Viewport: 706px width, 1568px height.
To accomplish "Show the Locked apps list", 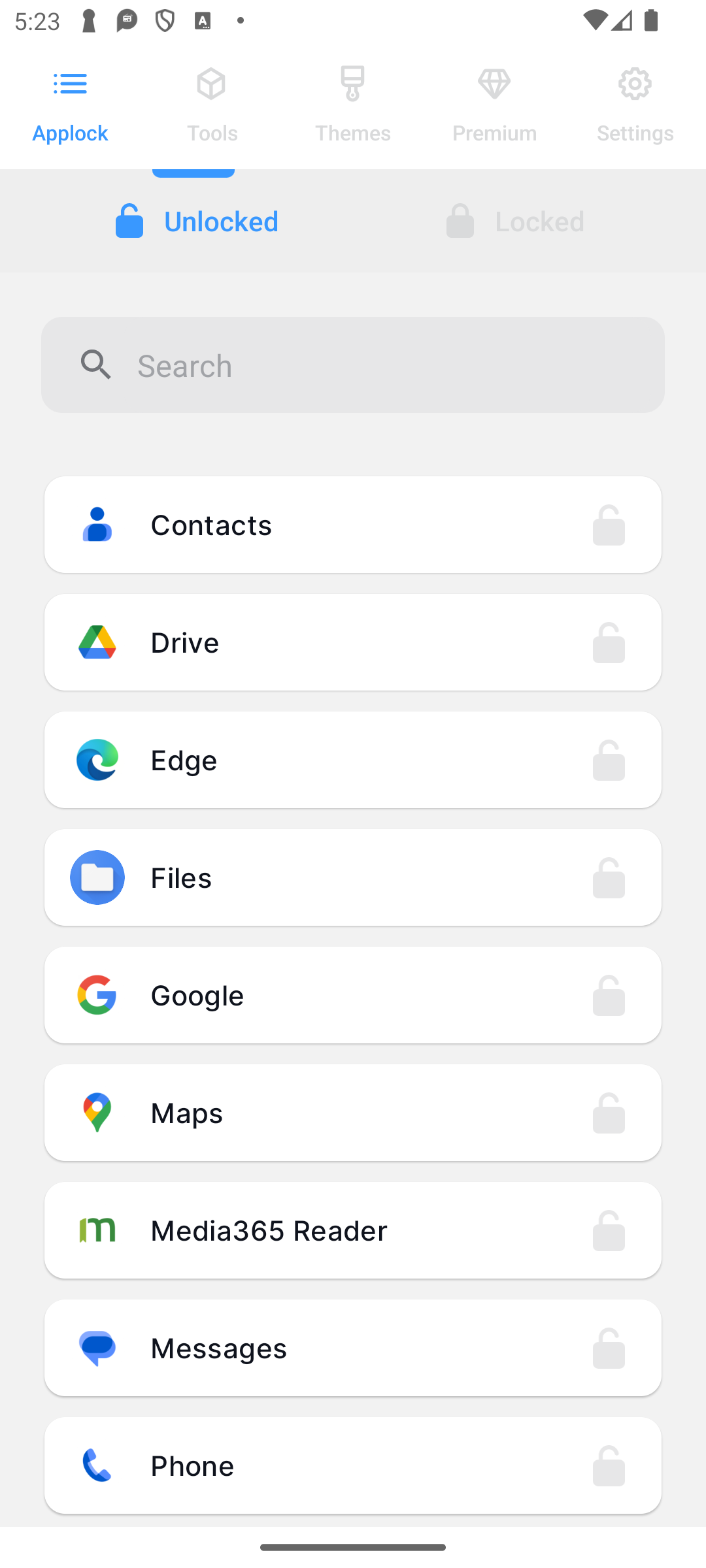I will coord(514,221).
